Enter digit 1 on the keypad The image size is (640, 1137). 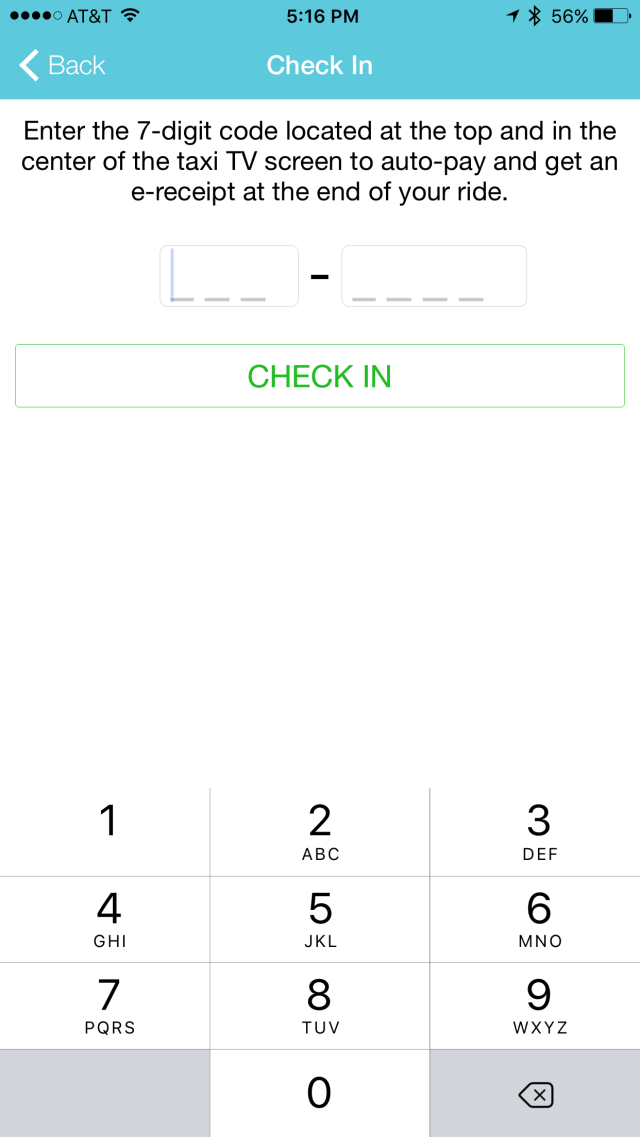click(108, 831)
